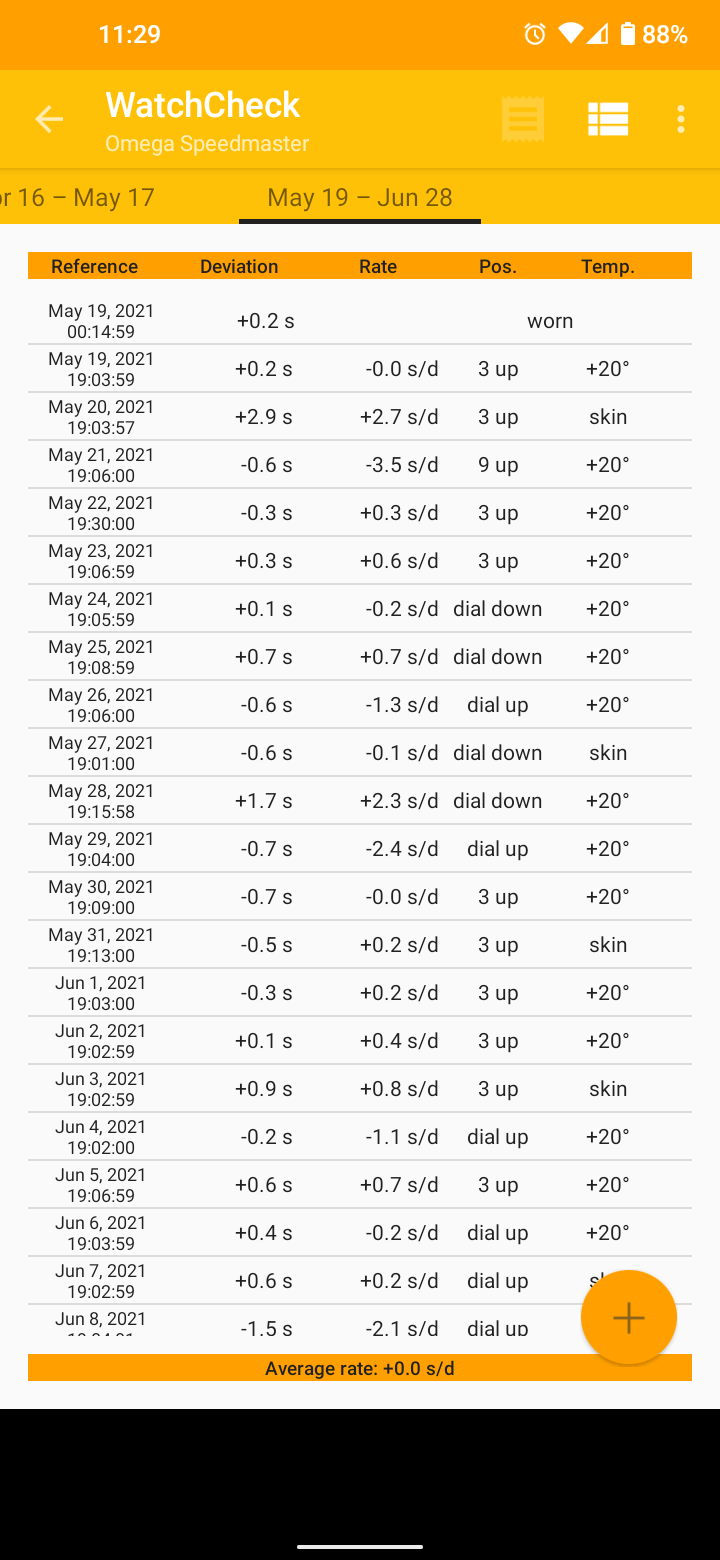Open the May 21, 2021 measurement entry
Viewport: 720px width, 1560px height.
tap(360, 465)
